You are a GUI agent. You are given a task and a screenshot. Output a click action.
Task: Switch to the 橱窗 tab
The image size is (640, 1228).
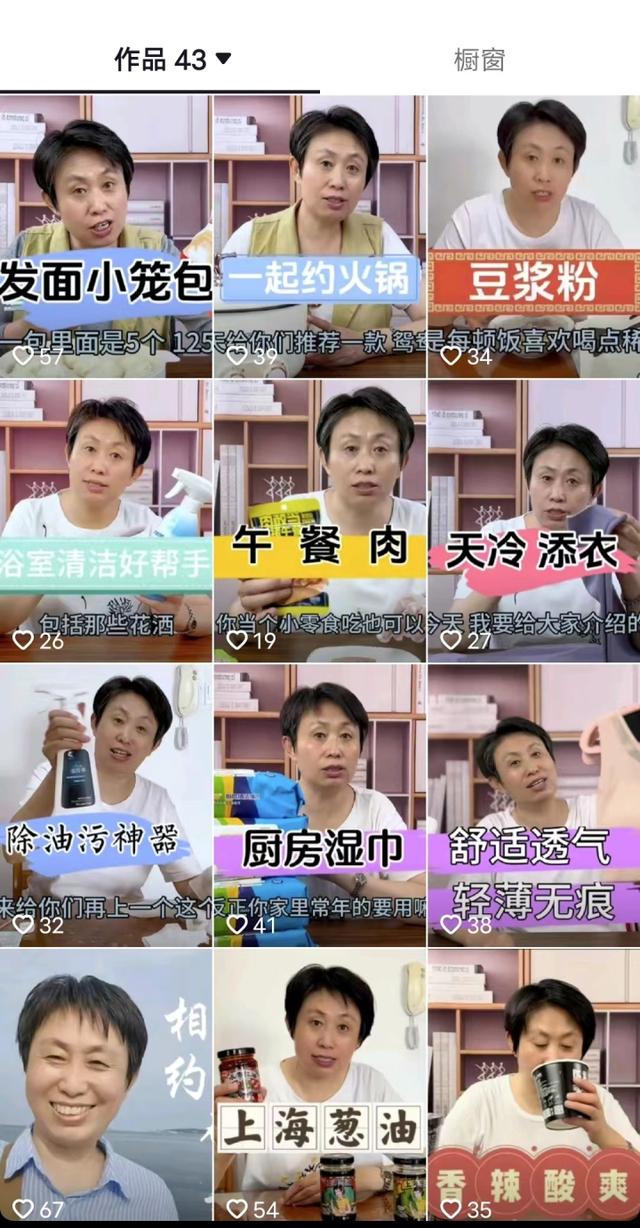[x=479, y=60]
